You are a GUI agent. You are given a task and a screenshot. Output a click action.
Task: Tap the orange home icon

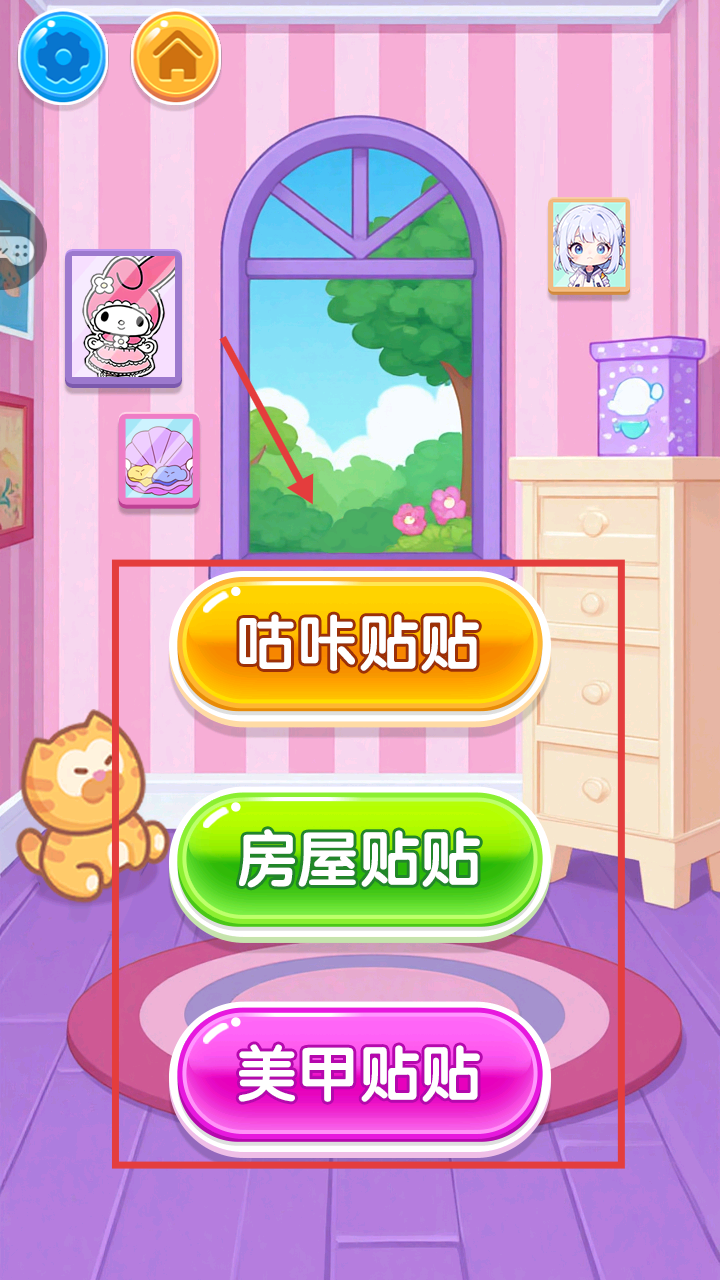click(176, 57)
